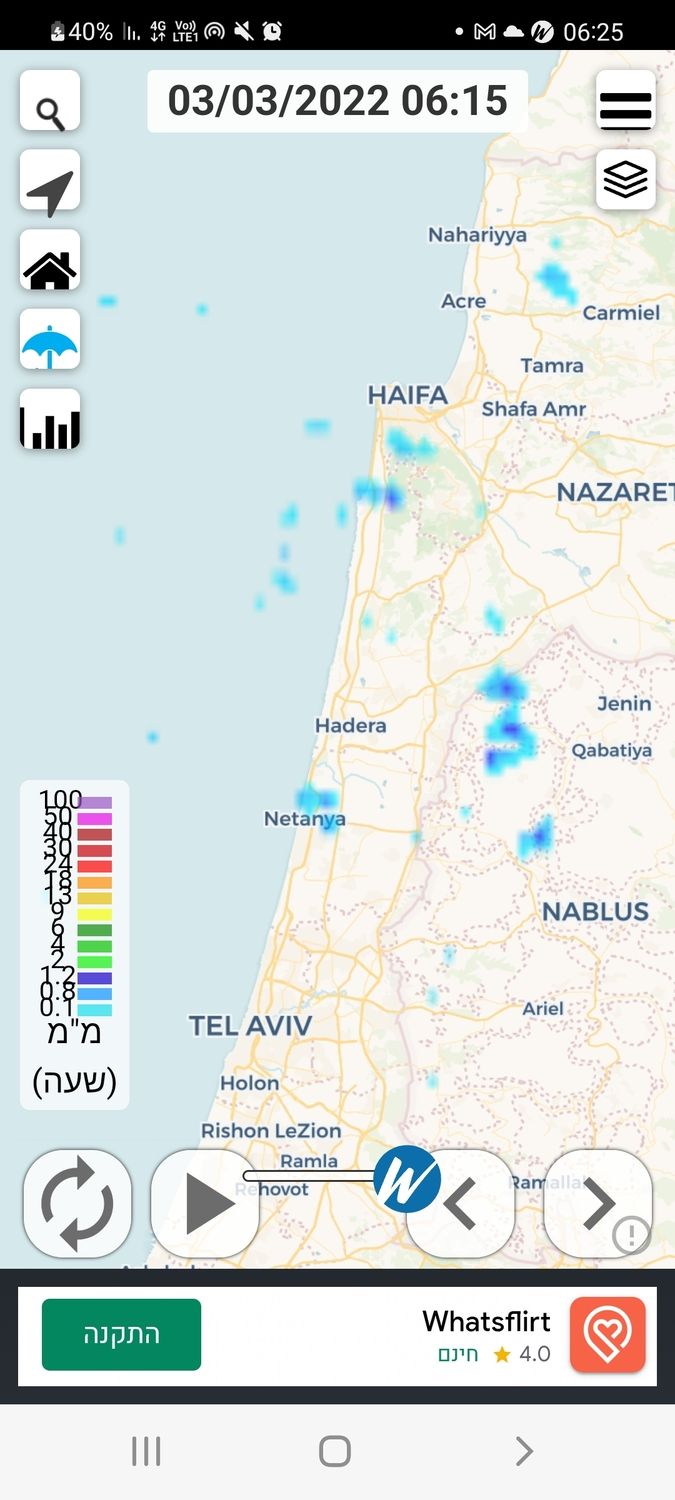Go to the home location
675x1500 pixels.
point(50,261)
